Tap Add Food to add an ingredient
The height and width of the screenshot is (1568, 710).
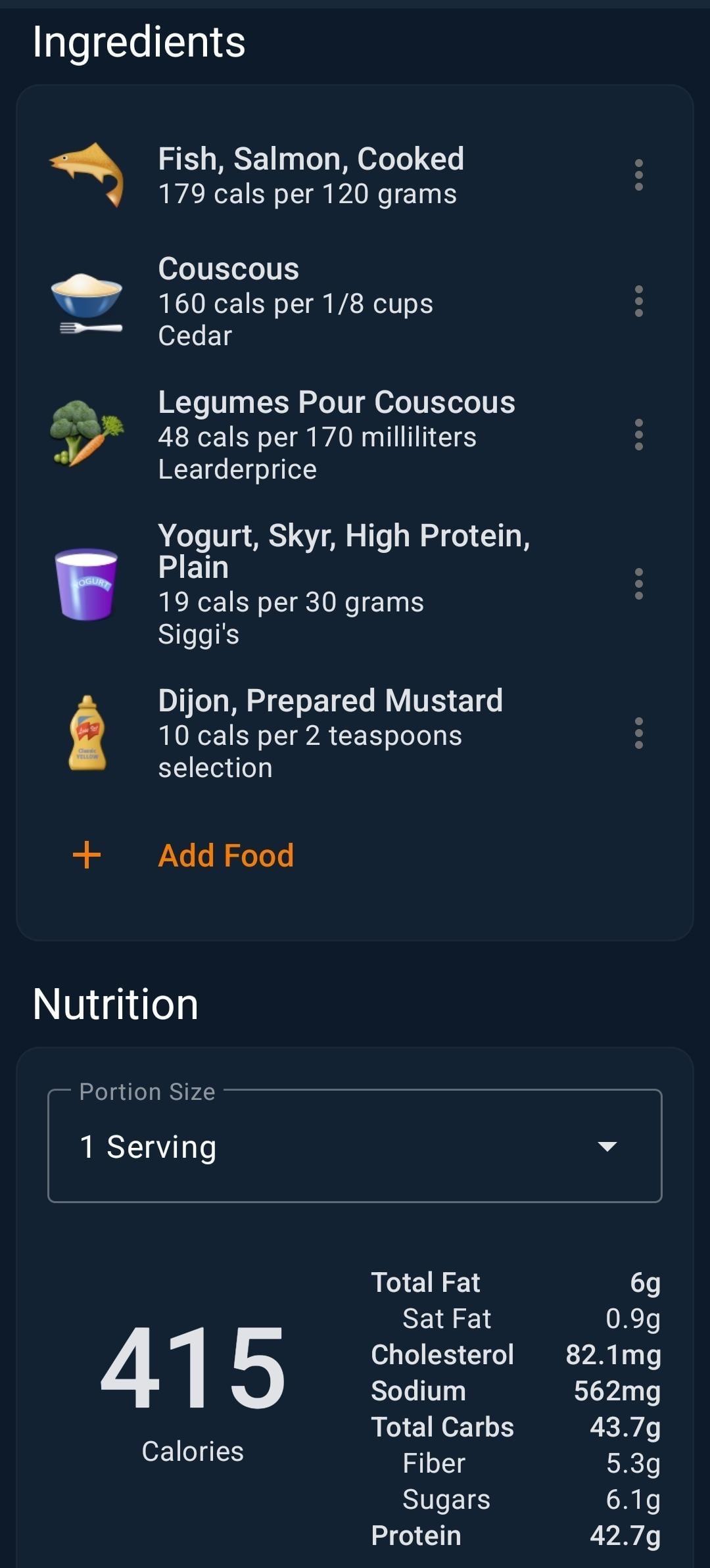(225, 855)
